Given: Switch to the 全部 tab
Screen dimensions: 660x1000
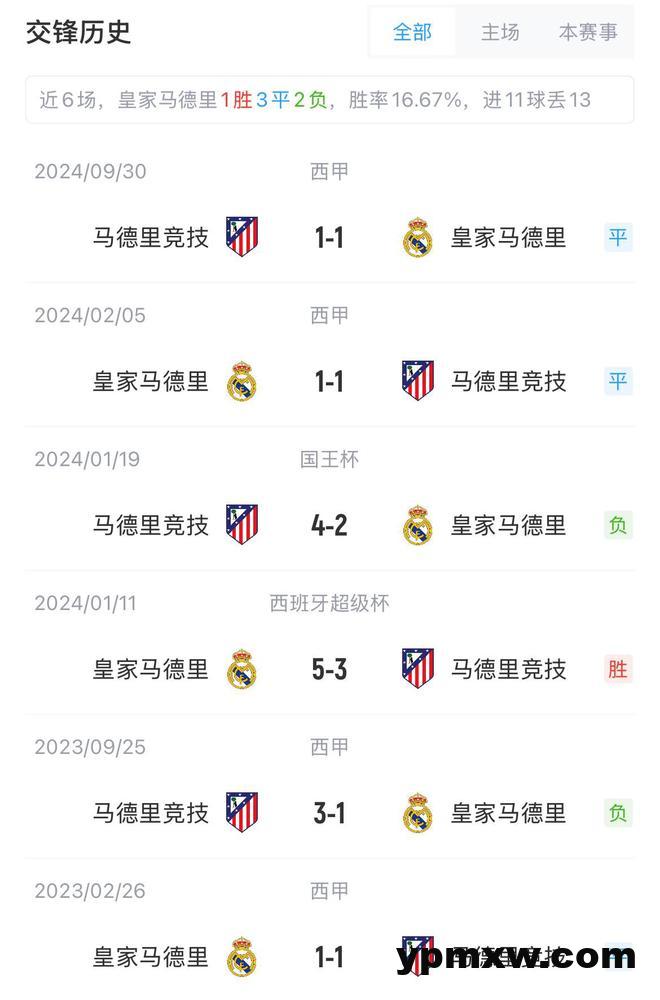Looking at the screenshot, I should tap(412, 32).
